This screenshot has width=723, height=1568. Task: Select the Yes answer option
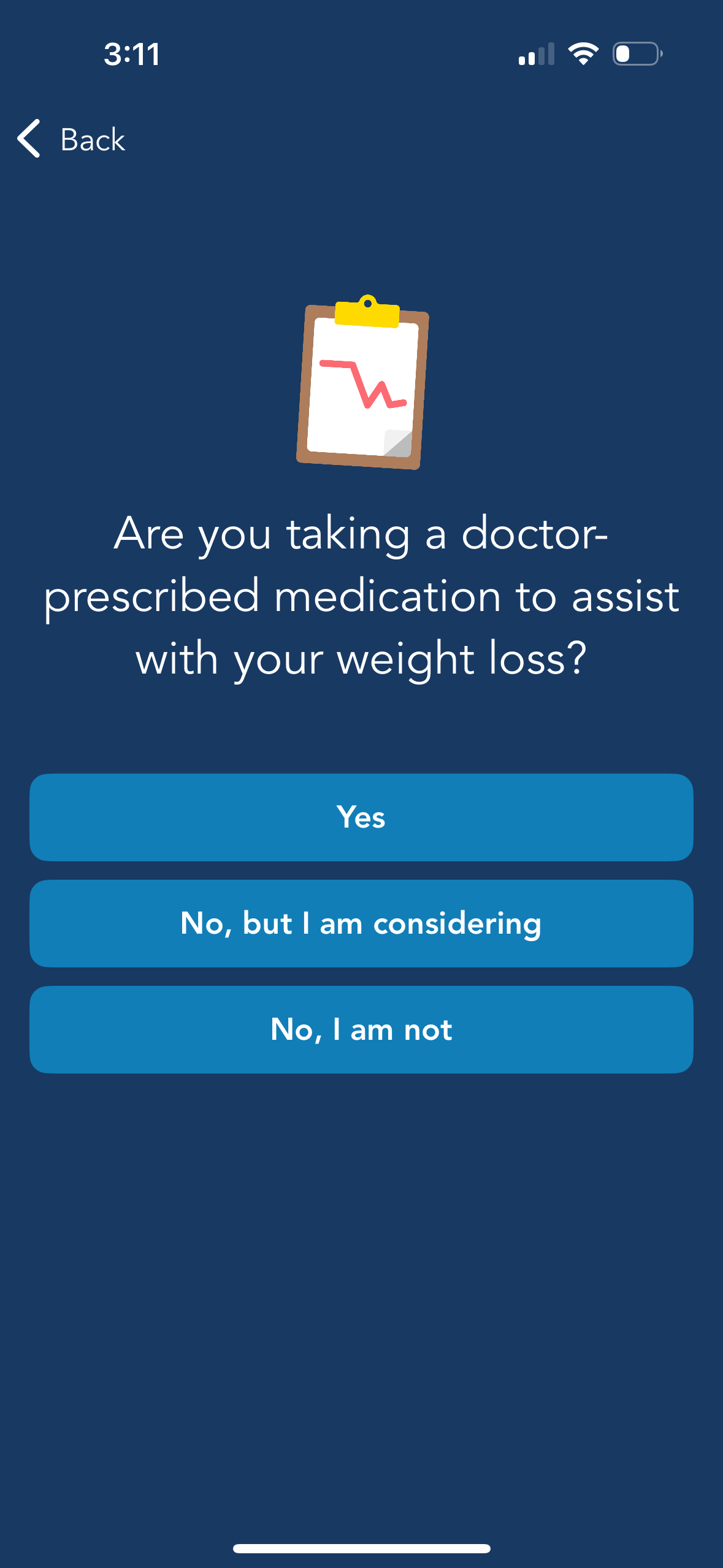pos(361,817)
